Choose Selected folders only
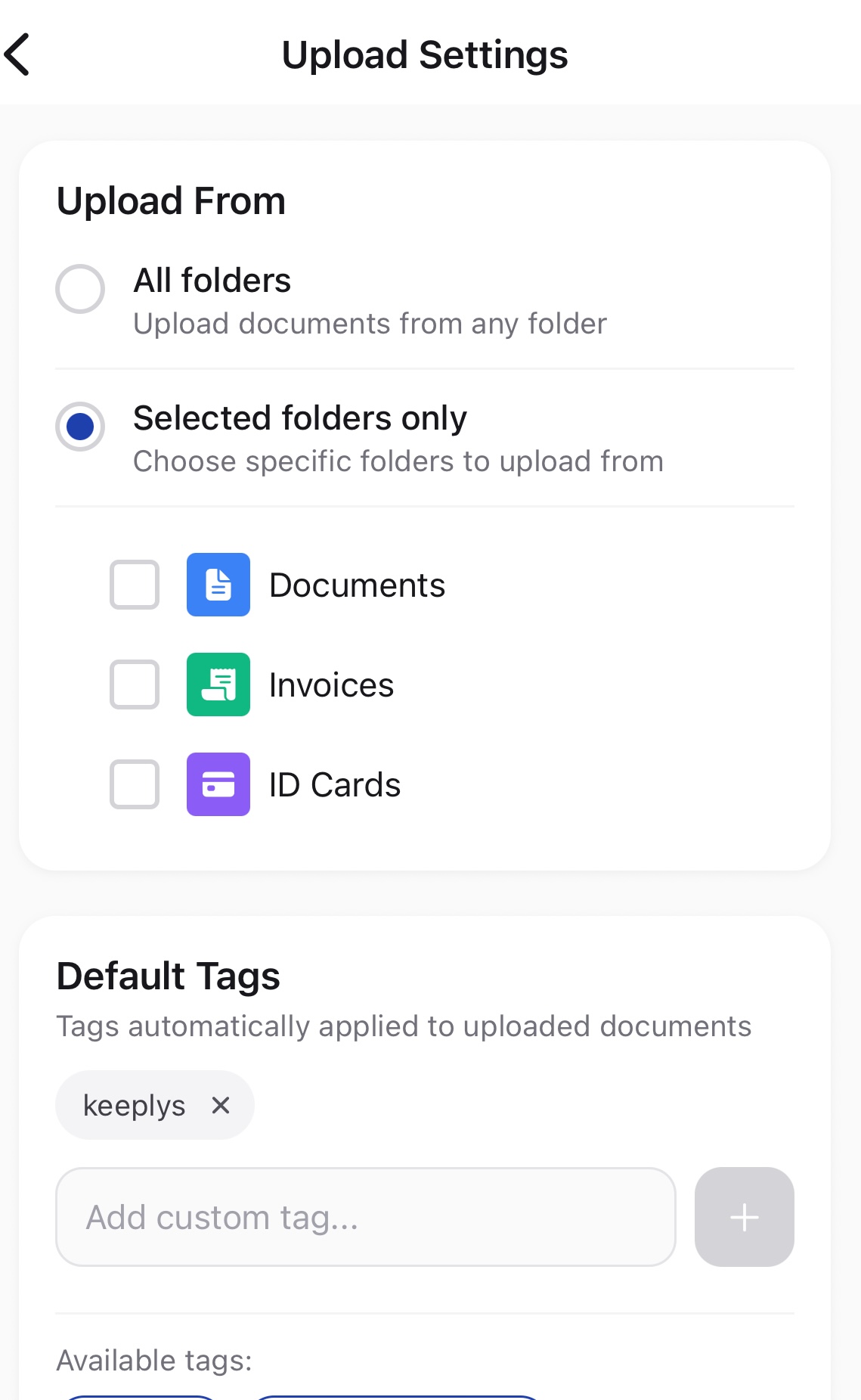 click(80, 427)
